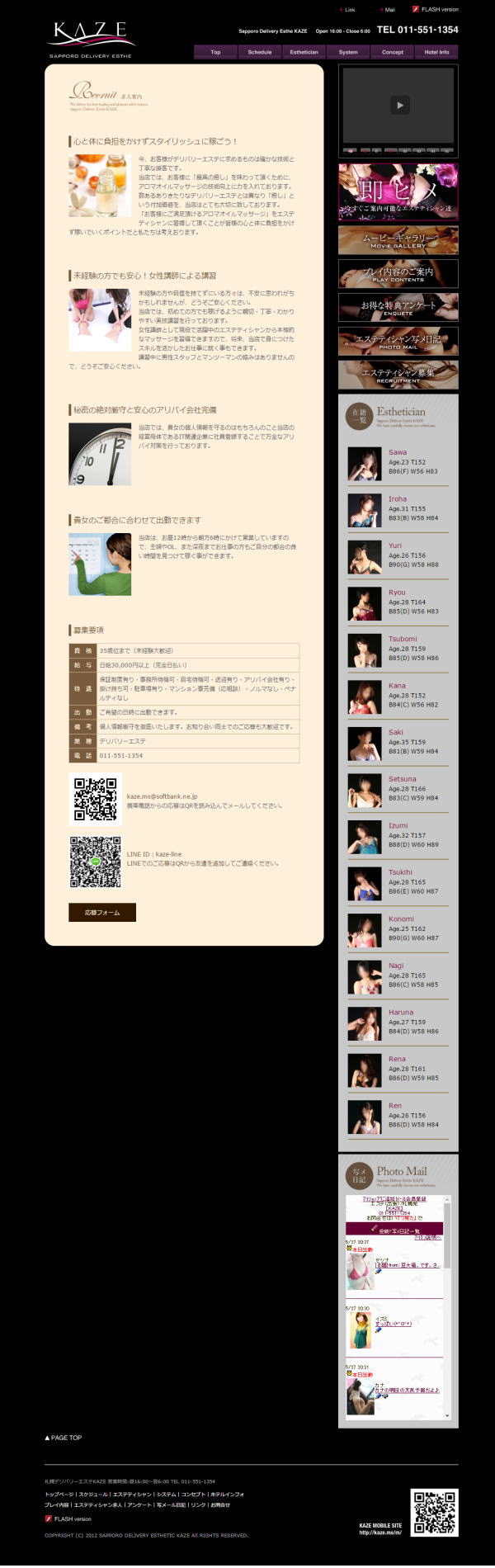
Task: Jump back via PAGE TOP link
Action: 64,1438
